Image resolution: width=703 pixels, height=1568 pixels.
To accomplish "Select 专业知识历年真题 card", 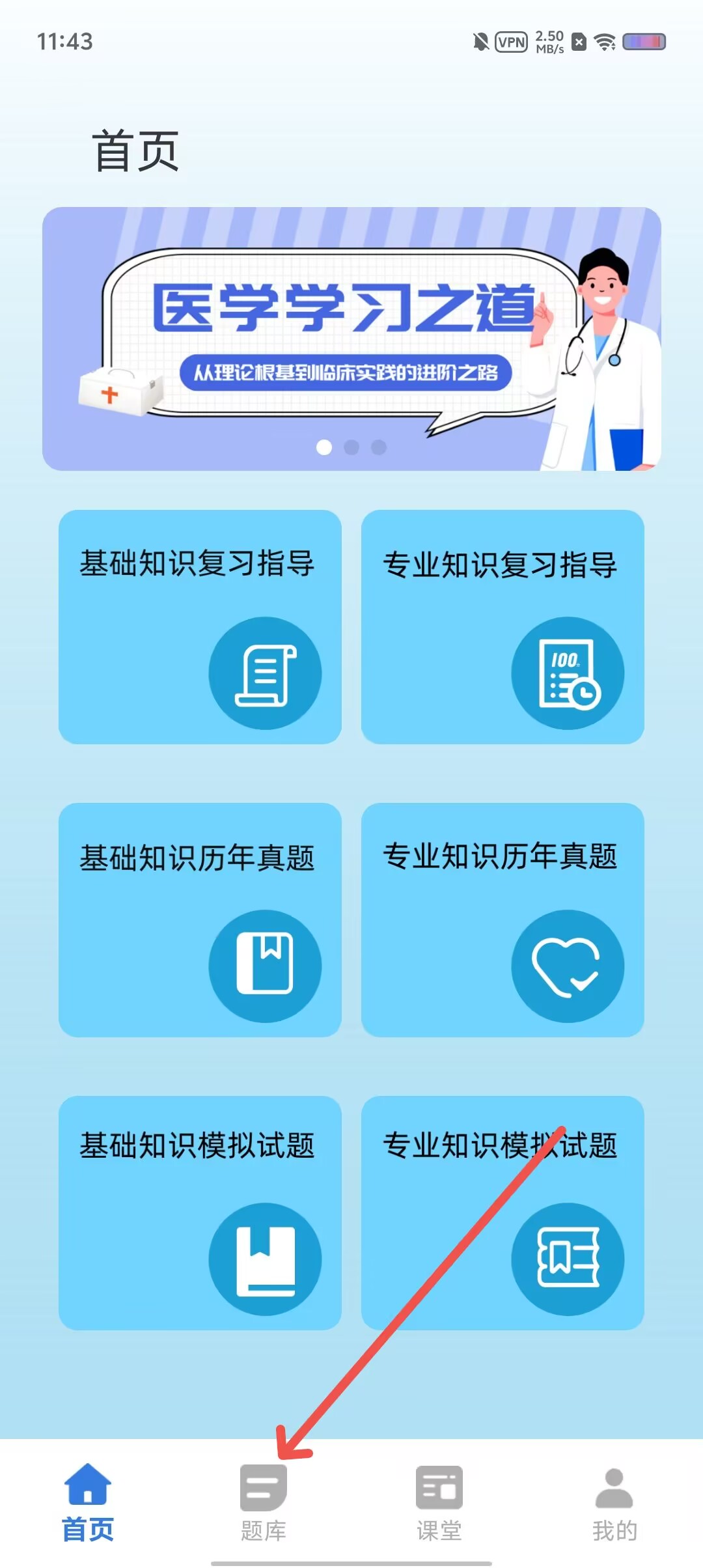I will 503,919.
